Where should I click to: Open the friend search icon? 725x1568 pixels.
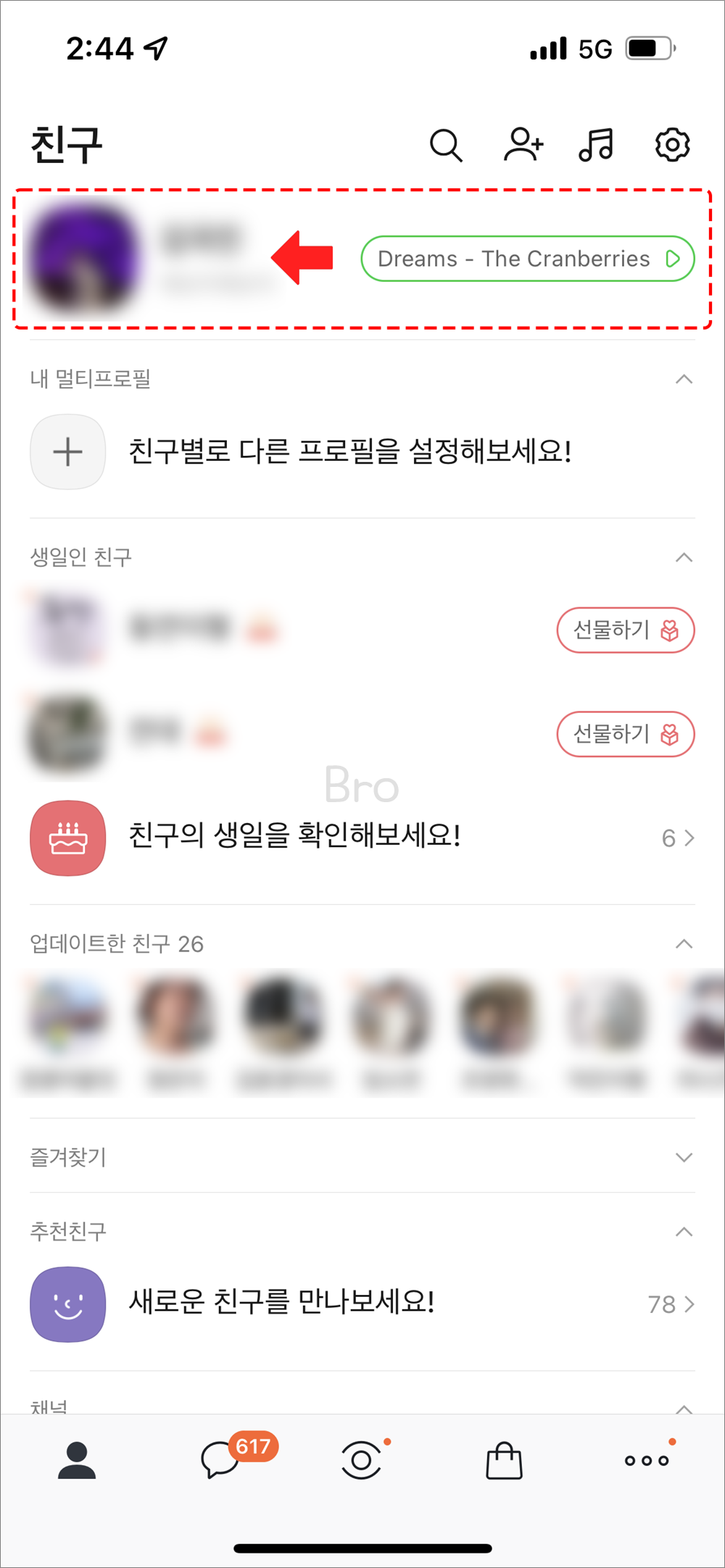pos(447,144)
